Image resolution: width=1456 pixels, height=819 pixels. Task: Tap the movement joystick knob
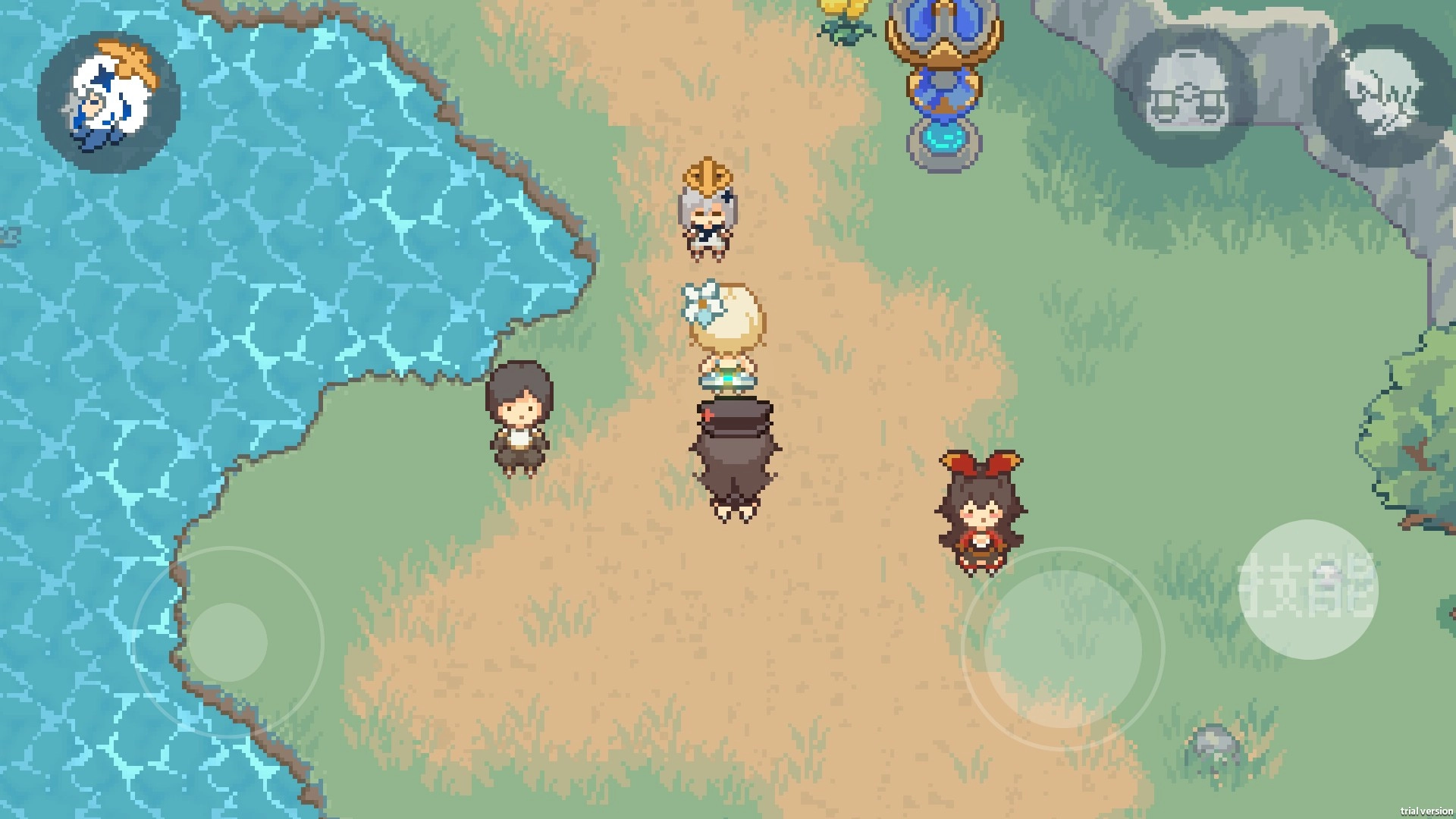227,642
